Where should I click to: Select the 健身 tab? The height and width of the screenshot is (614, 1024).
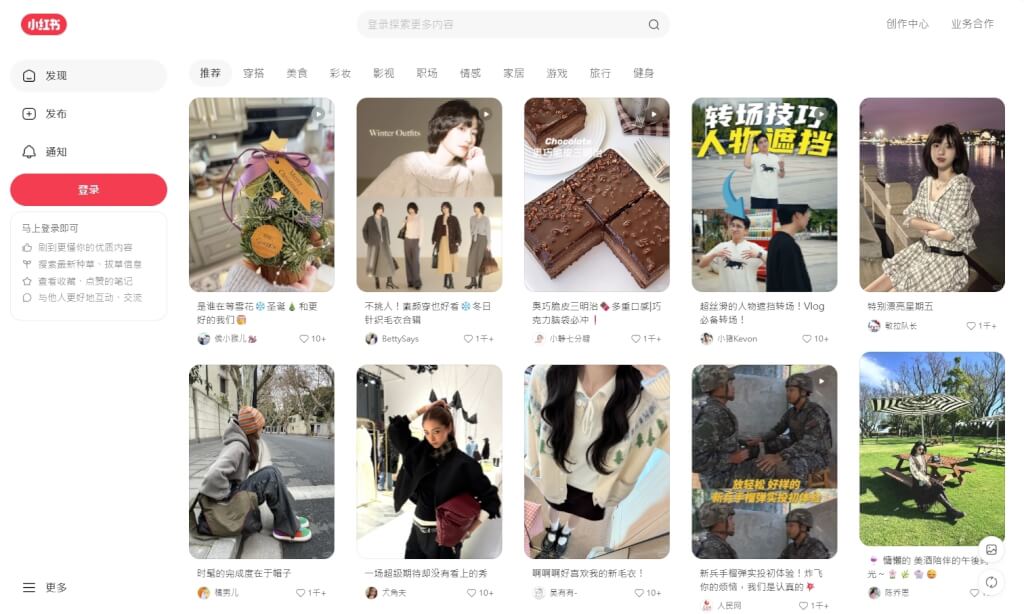click(644, 73)
